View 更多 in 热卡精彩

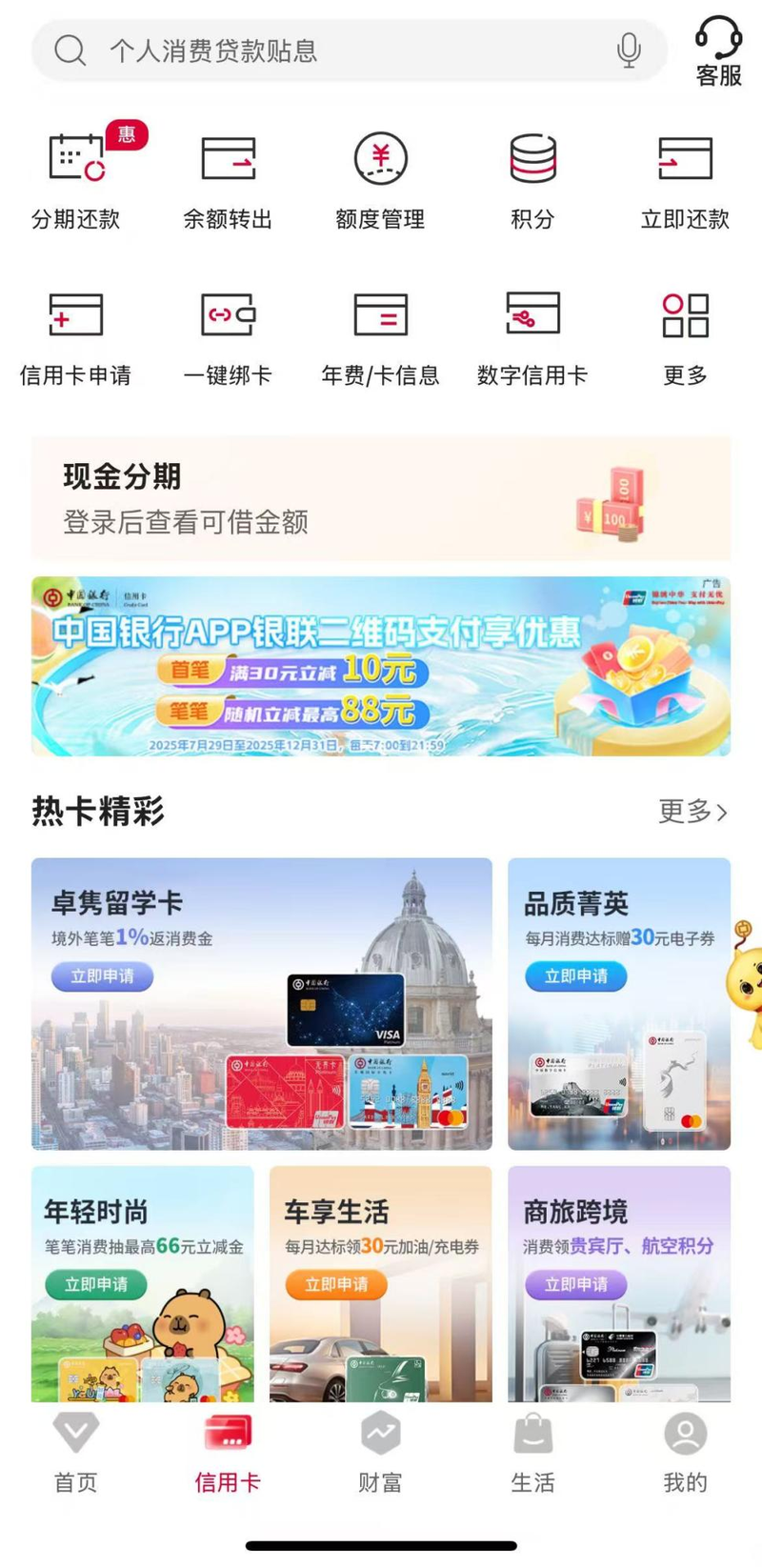(x=692, y=812)
